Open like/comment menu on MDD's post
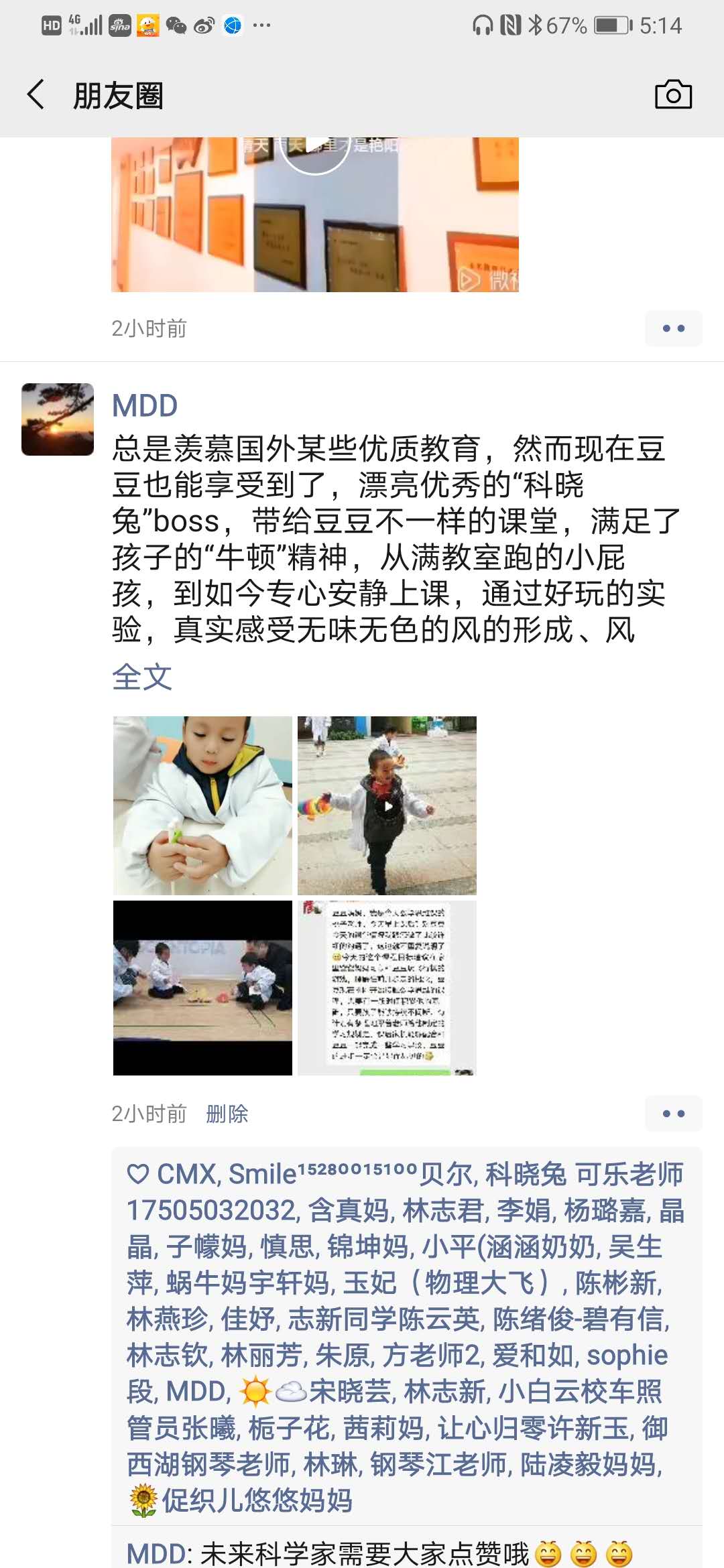 click(673, 1114)
